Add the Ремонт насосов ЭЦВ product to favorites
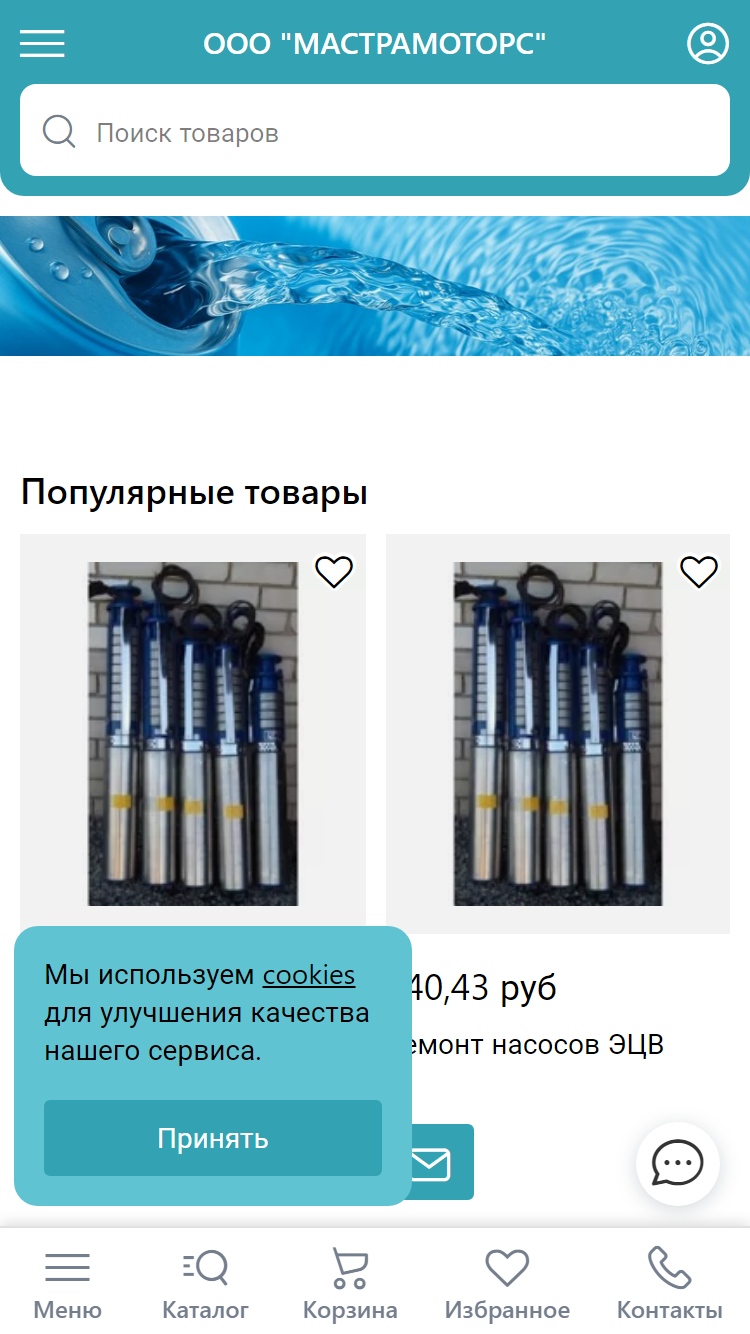Screen dimensions: 750x1334 (x=699, y=572)
